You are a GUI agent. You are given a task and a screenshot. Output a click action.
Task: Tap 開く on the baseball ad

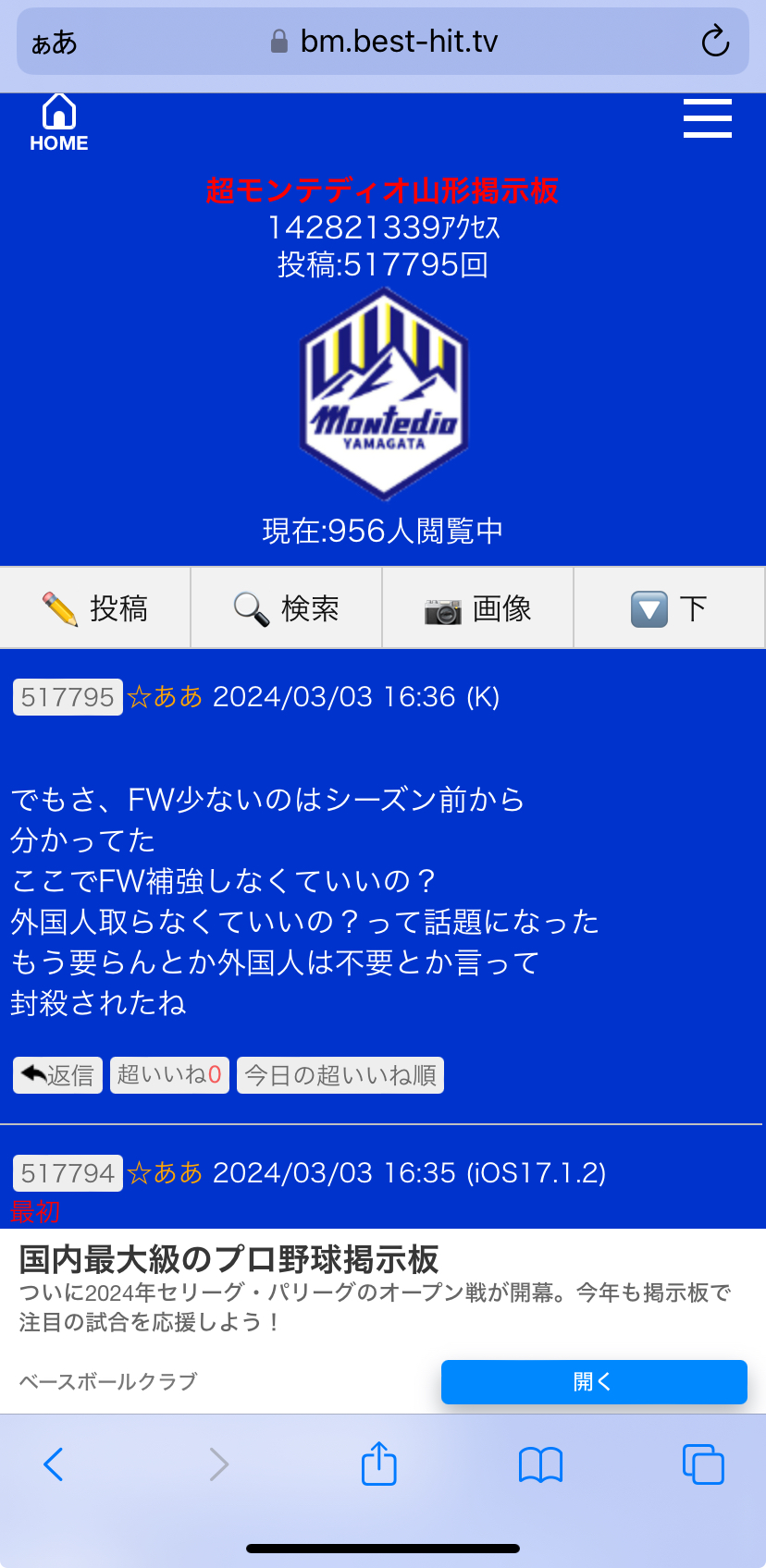[593, 1381]
